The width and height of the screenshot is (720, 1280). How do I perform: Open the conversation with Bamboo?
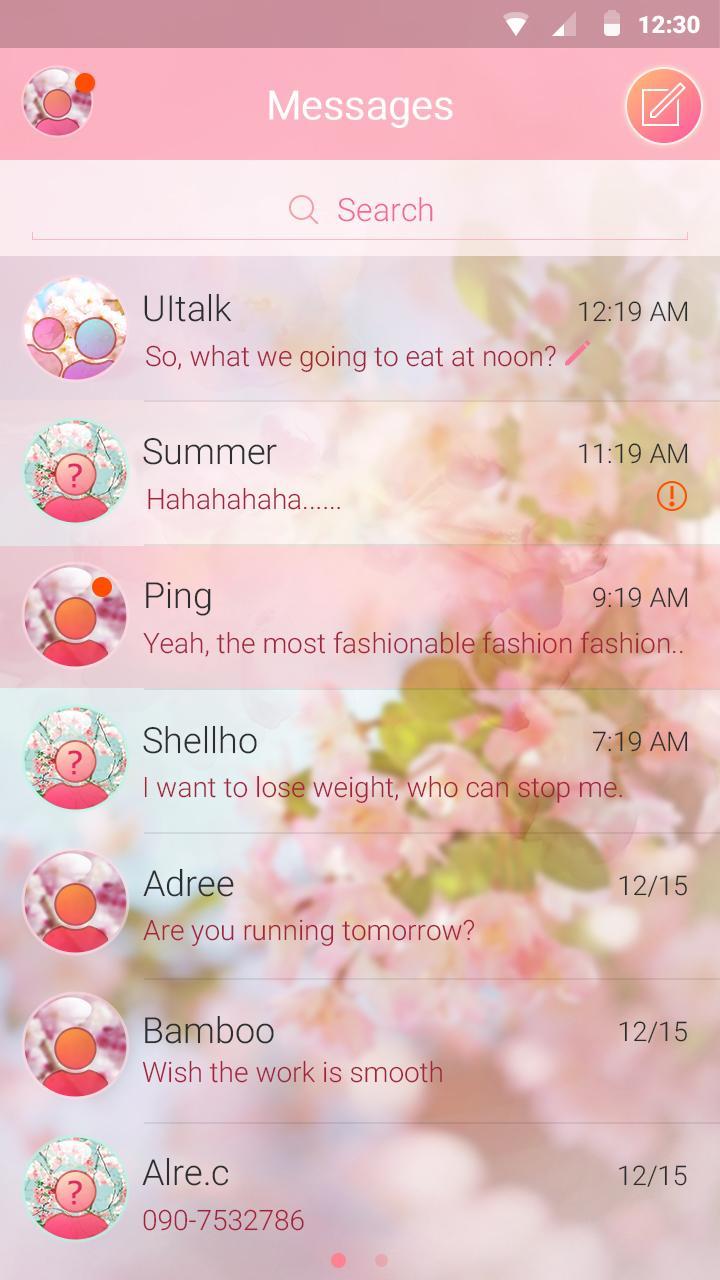click(360, 1047)
